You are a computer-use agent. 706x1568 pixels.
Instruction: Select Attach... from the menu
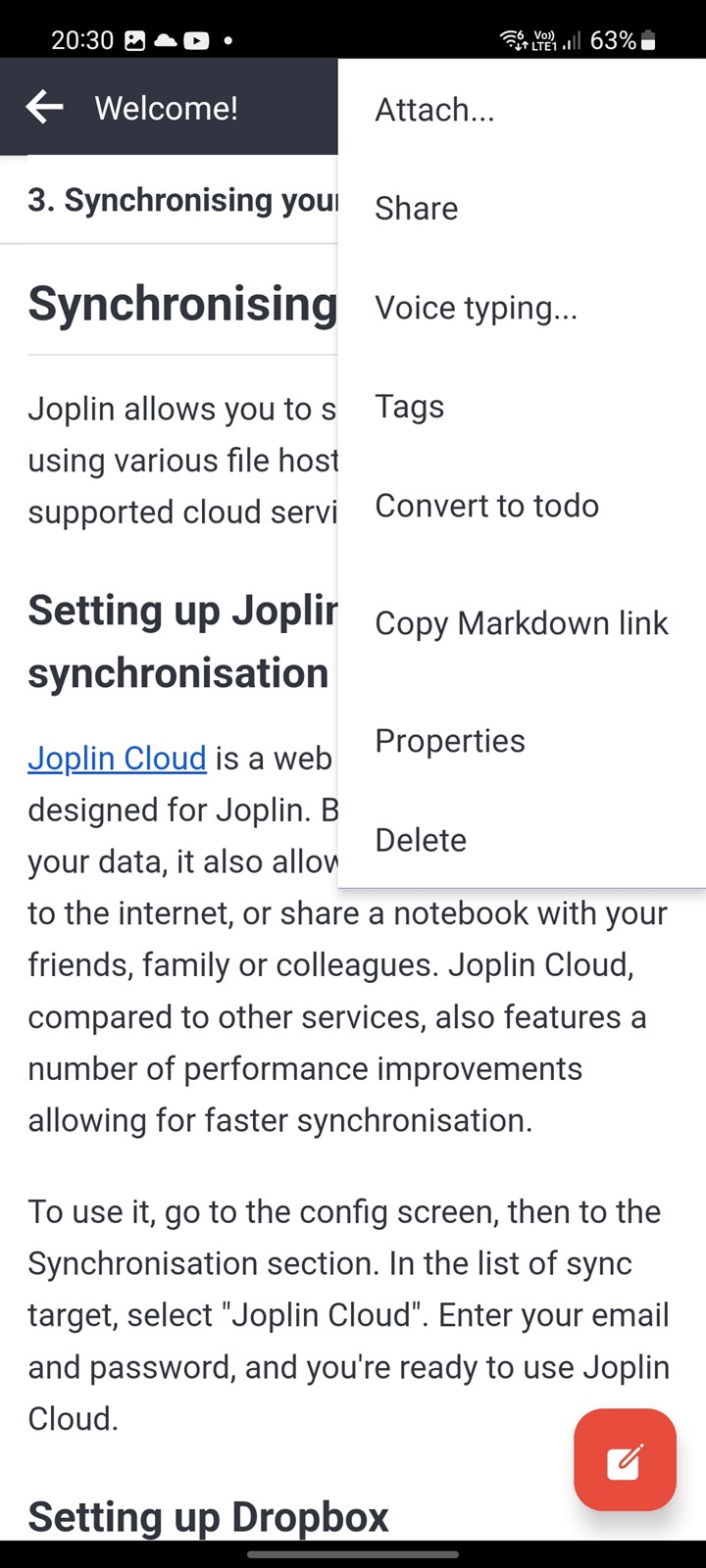522,109
